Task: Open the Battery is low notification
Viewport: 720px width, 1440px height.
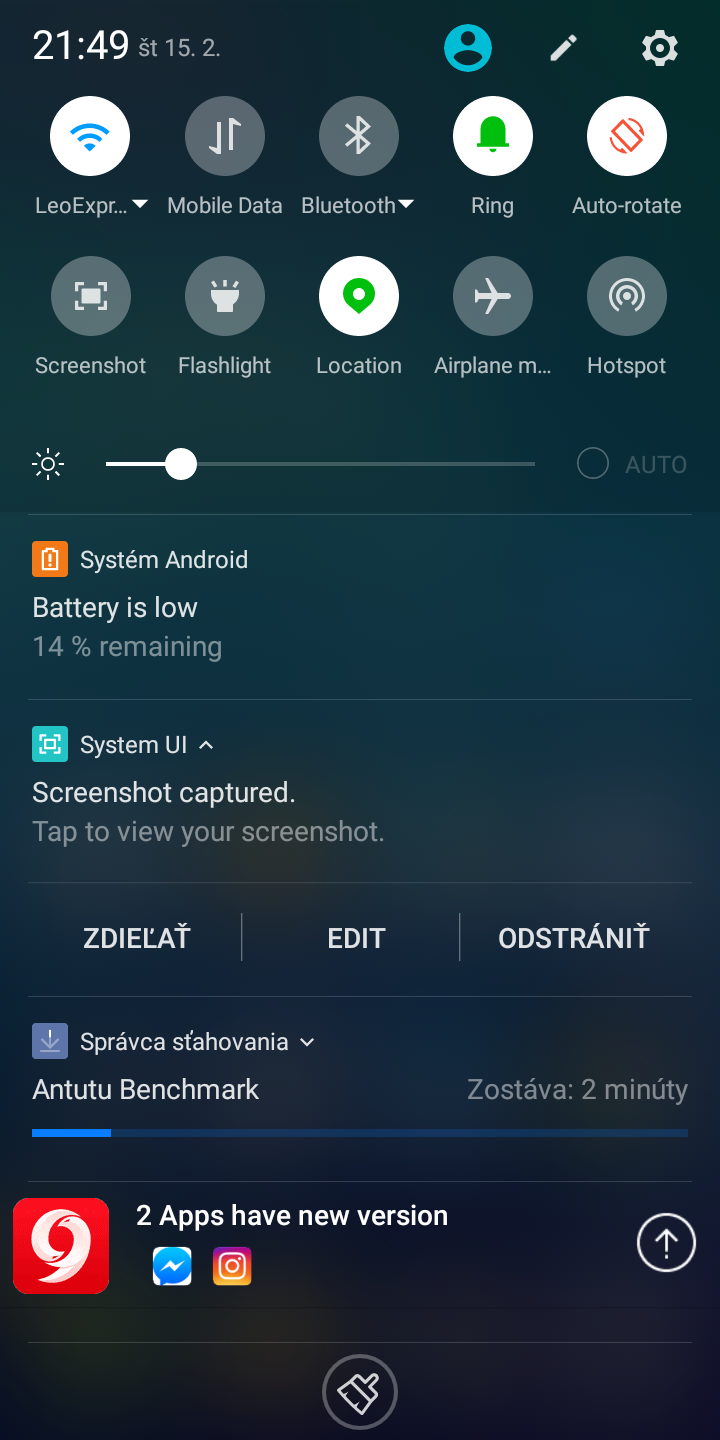Action: tap(360, 606)
